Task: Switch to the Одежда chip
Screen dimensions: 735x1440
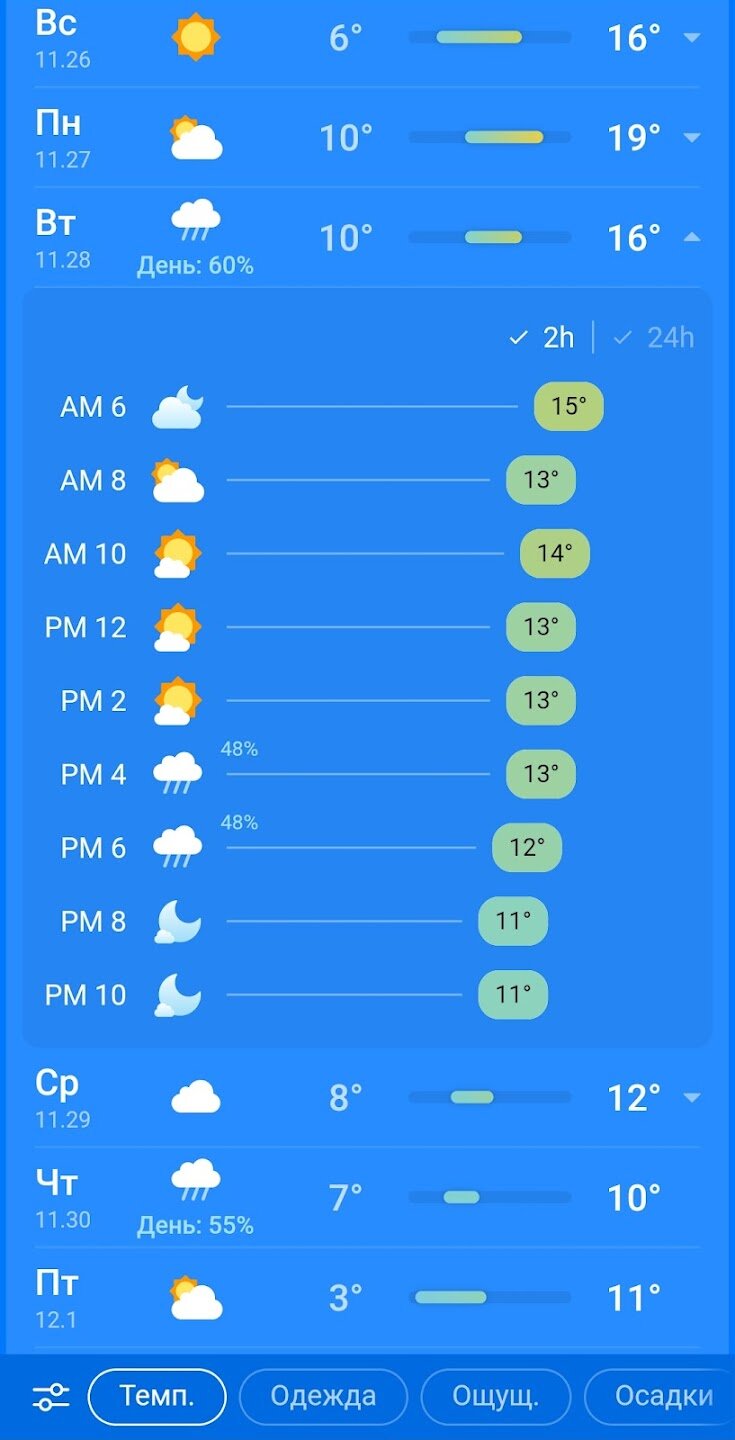Action: pyautogui.click(x=323, y=1396)
